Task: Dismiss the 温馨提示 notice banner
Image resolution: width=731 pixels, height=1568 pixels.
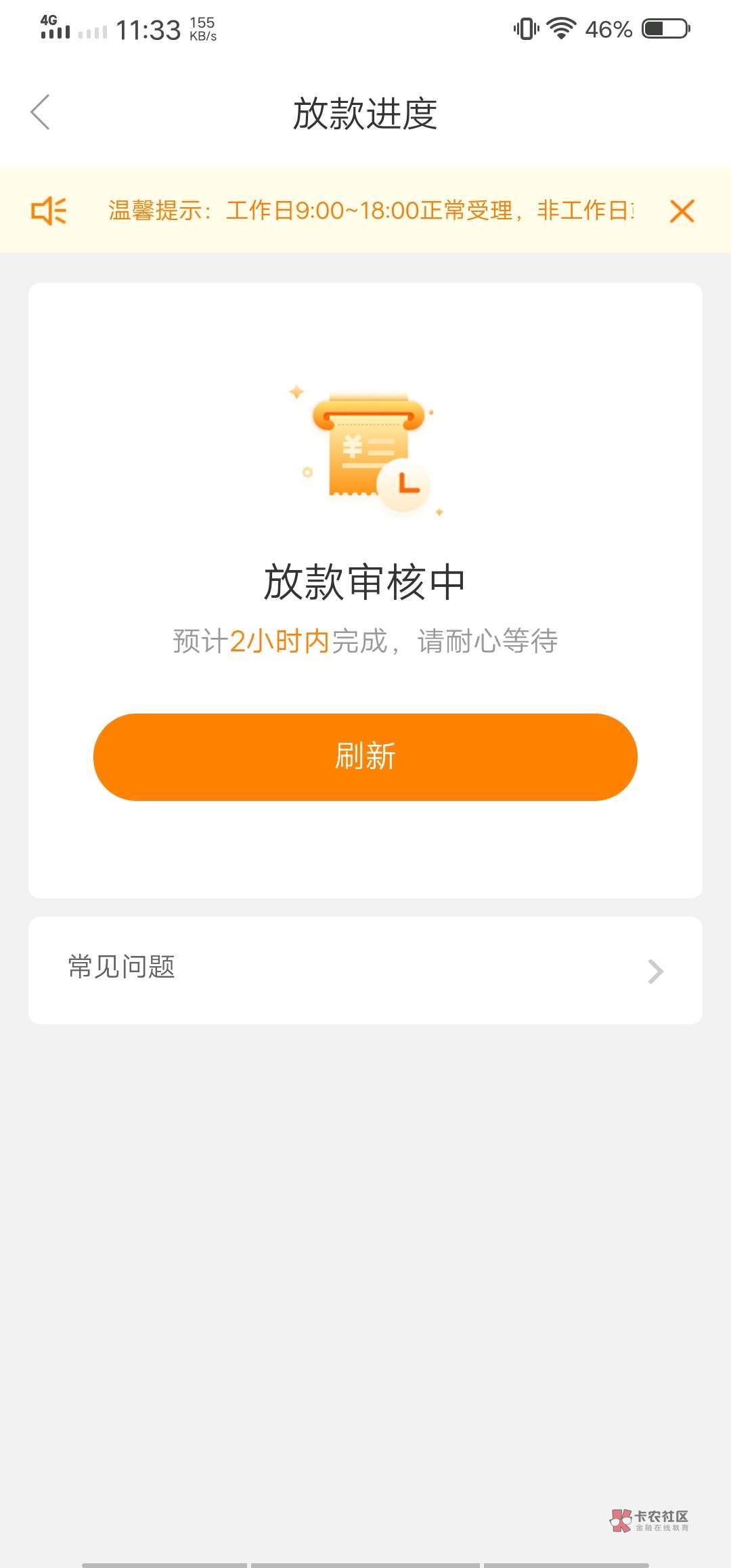Action: 682,211
